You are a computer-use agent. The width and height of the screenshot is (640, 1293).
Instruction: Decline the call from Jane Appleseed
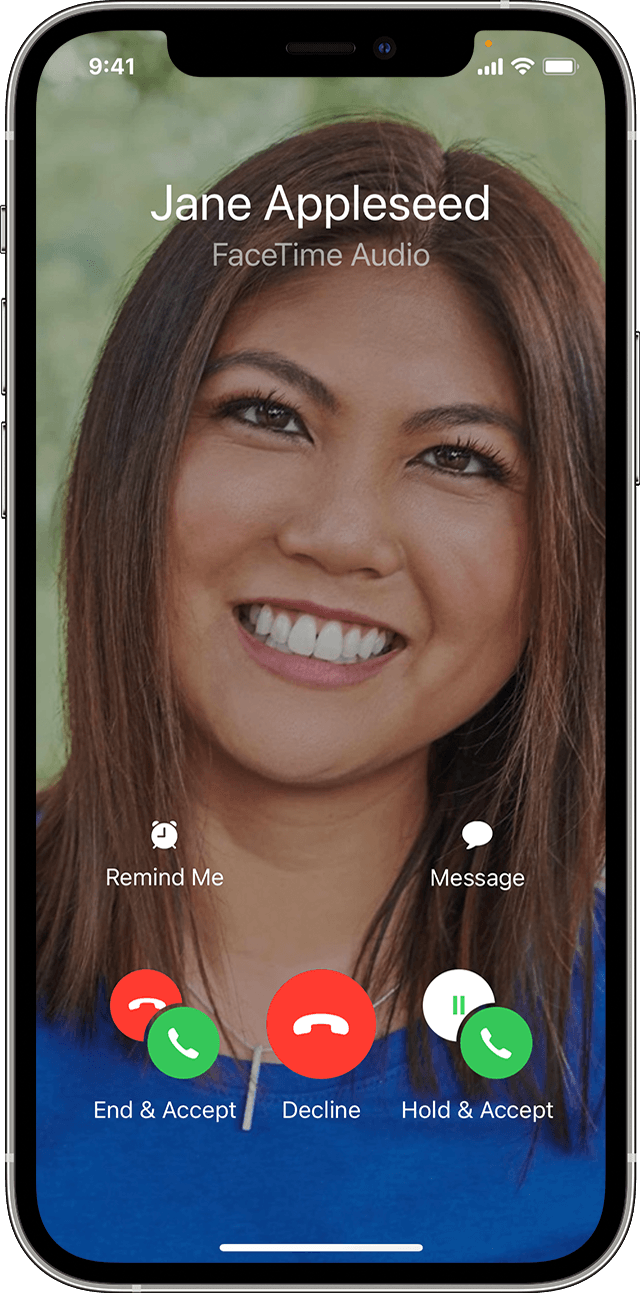[320, 1024]
